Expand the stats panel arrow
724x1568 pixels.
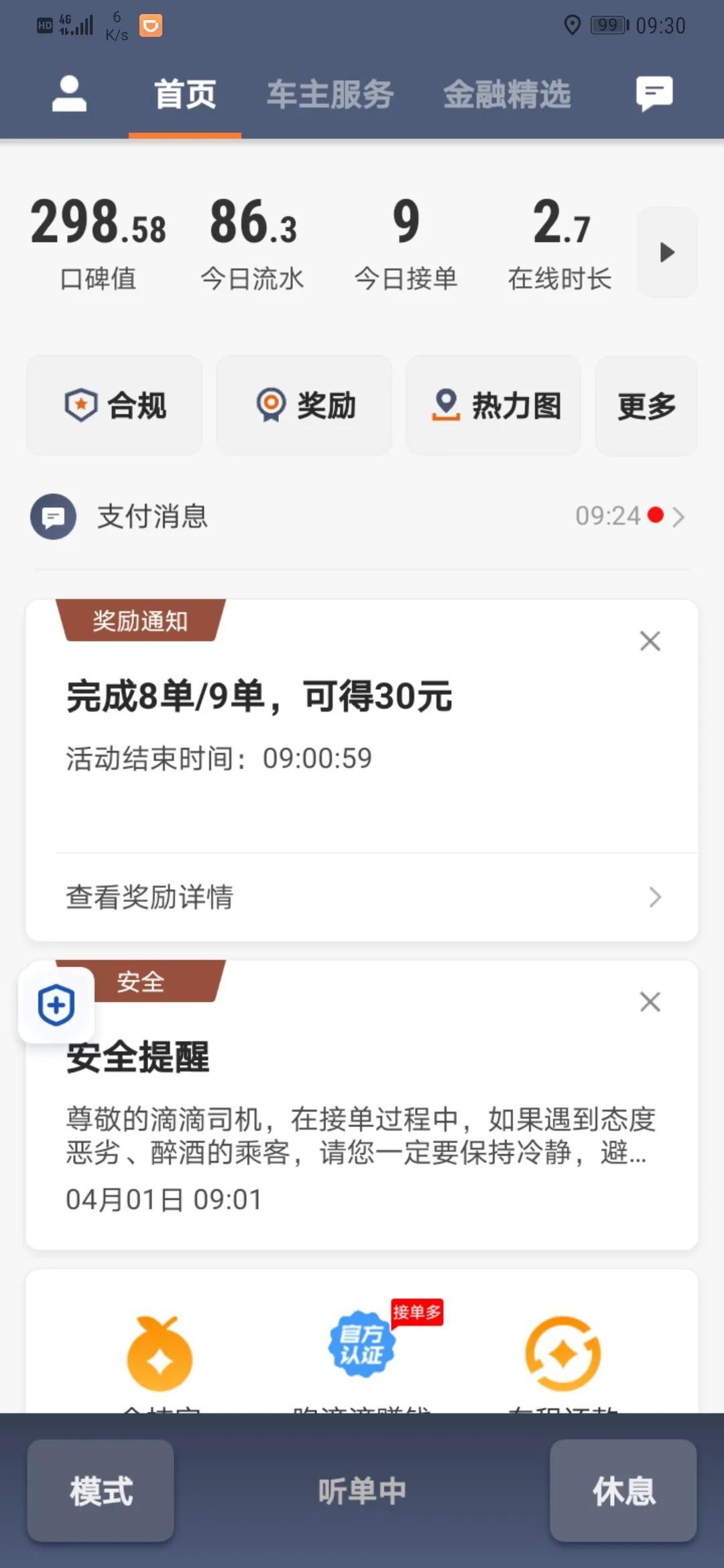[666, 252]
